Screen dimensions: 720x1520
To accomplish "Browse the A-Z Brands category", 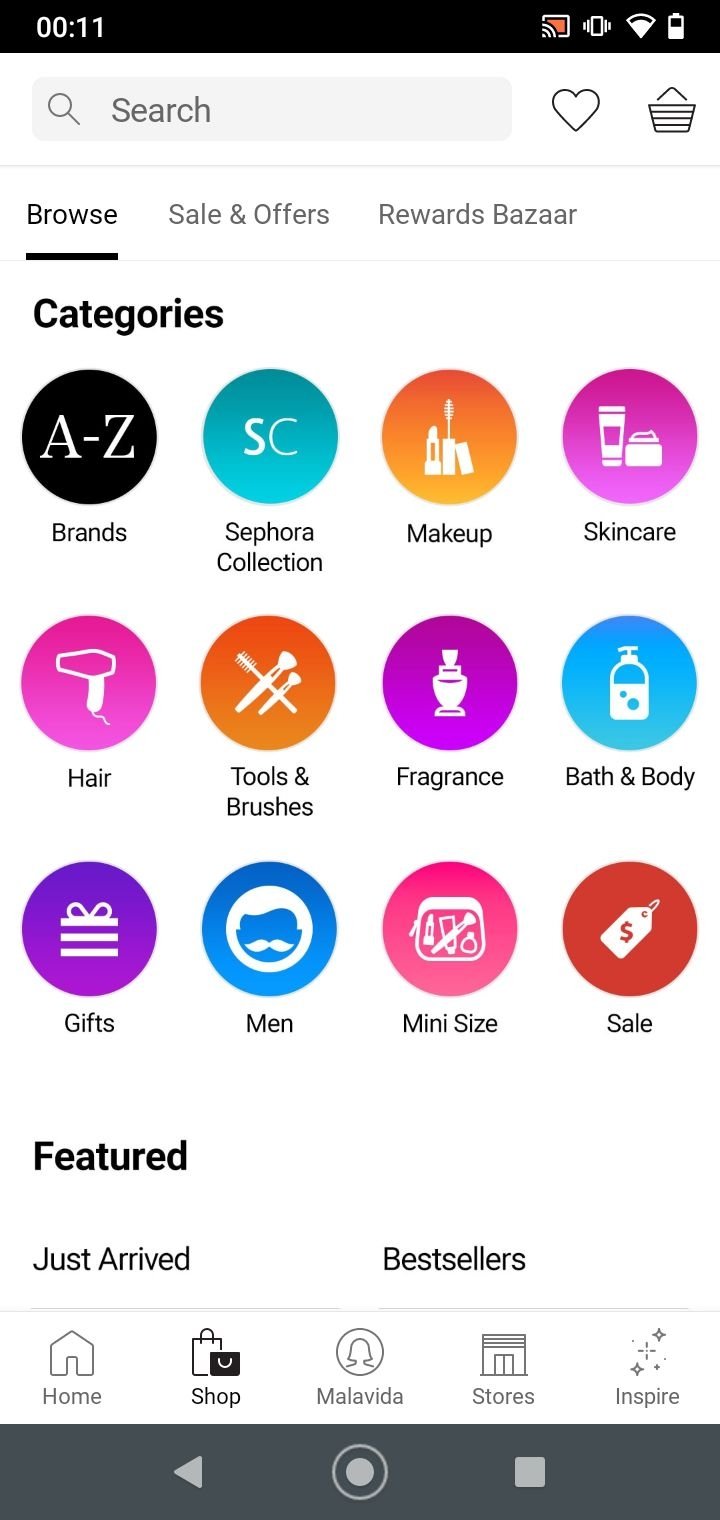I will point(89,437).
